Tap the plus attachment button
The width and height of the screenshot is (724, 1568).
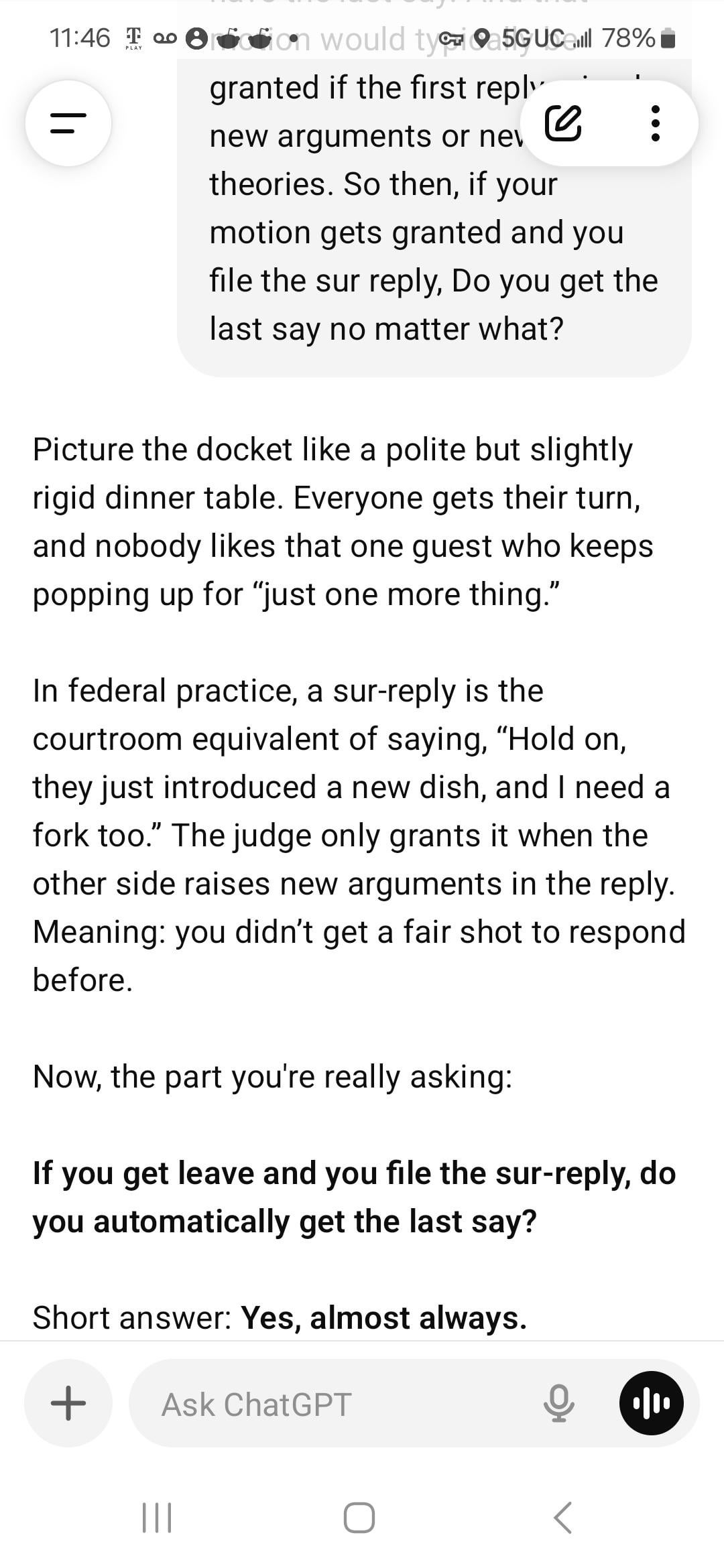tap(68, 1402)
